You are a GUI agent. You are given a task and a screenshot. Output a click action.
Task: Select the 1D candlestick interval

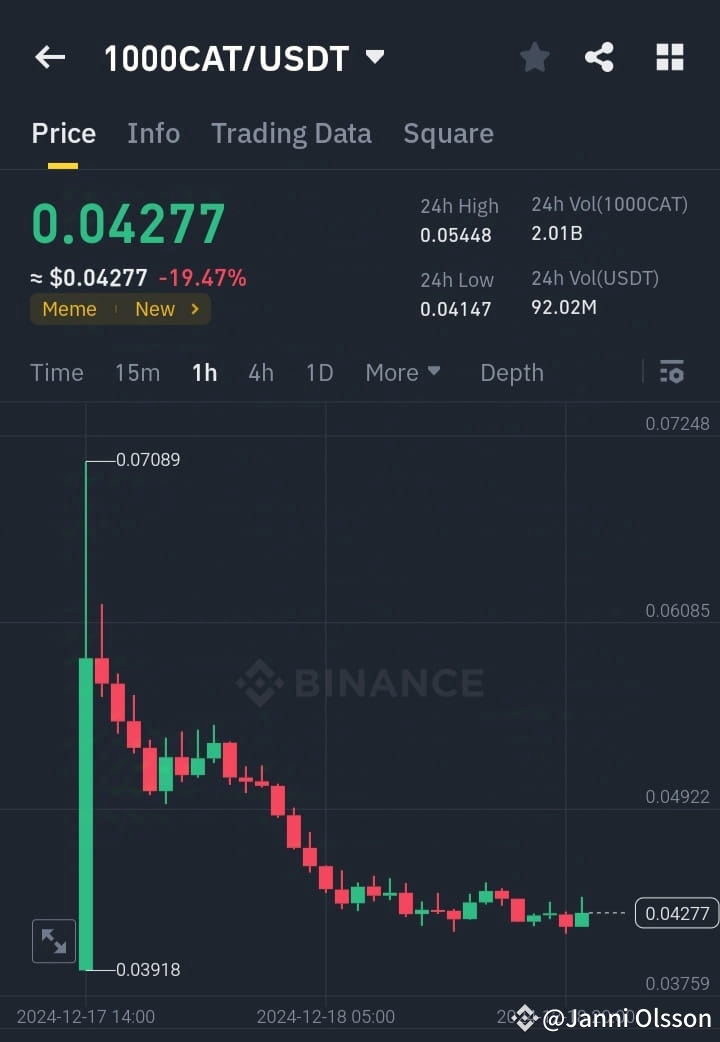pyautogui.click(x=319, y=372)
